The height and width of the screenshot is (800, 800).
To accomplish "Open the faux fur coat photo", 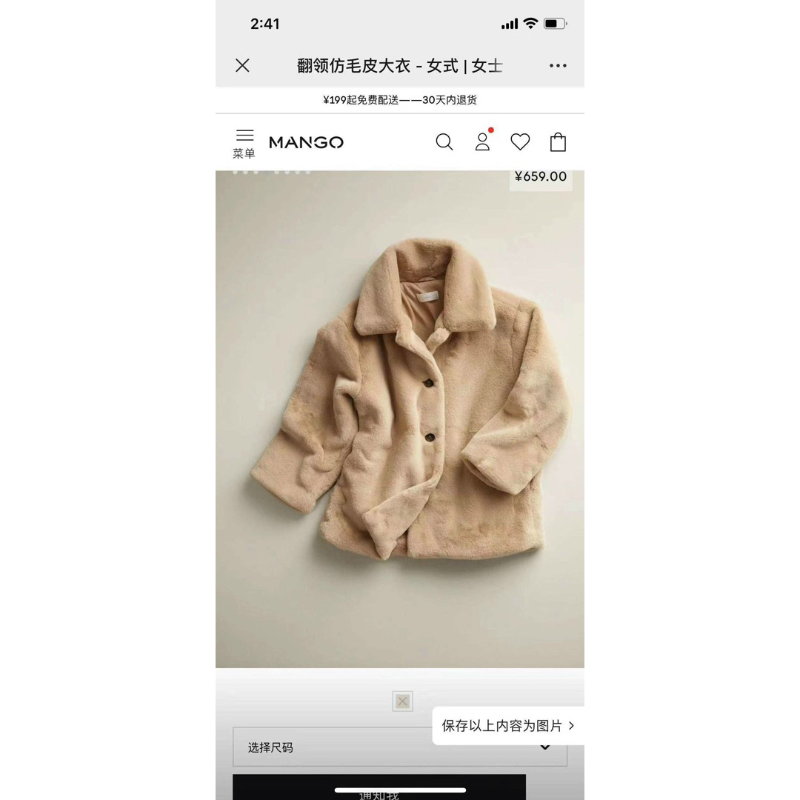I will pyautogui.click(x=400, y=420).
